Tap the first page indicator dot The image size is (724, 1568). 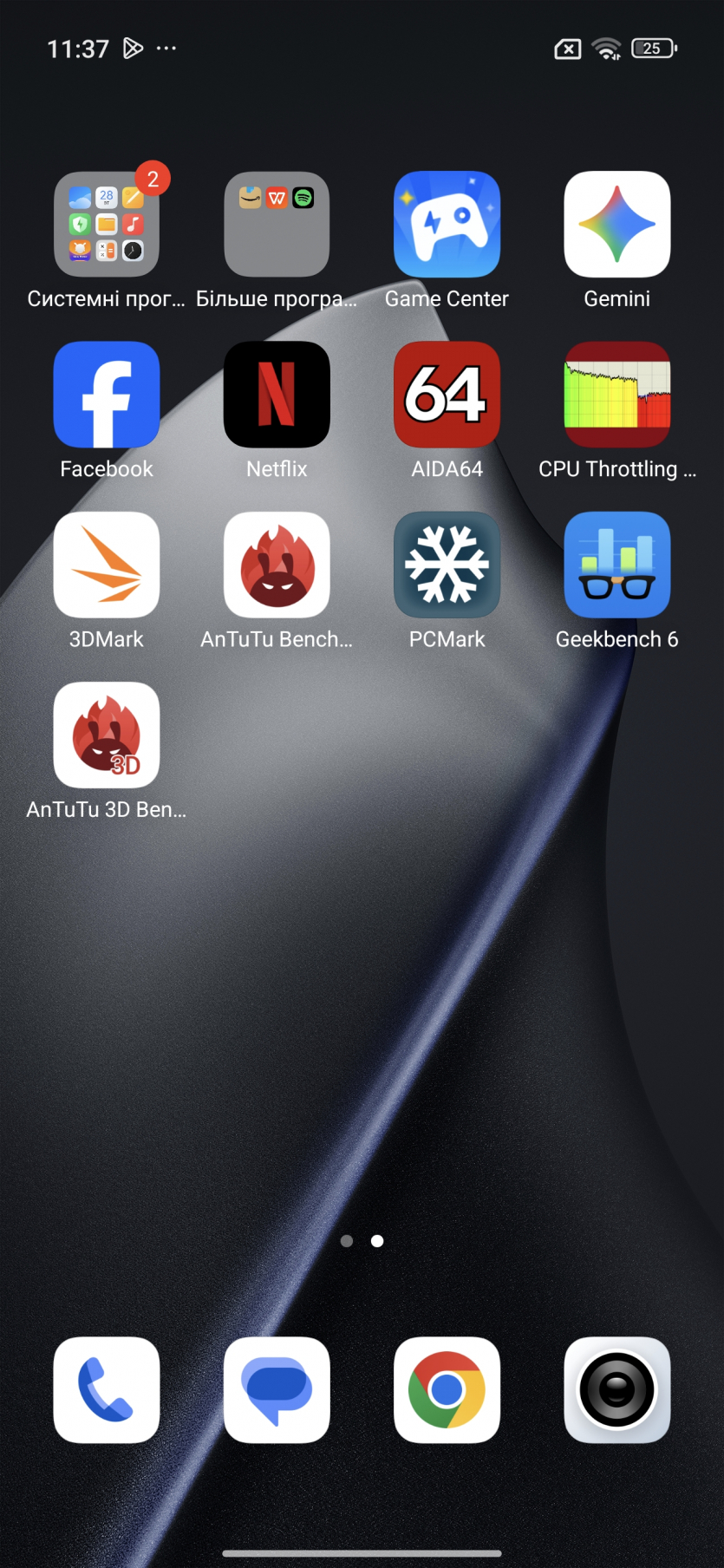click(347, 1241)
